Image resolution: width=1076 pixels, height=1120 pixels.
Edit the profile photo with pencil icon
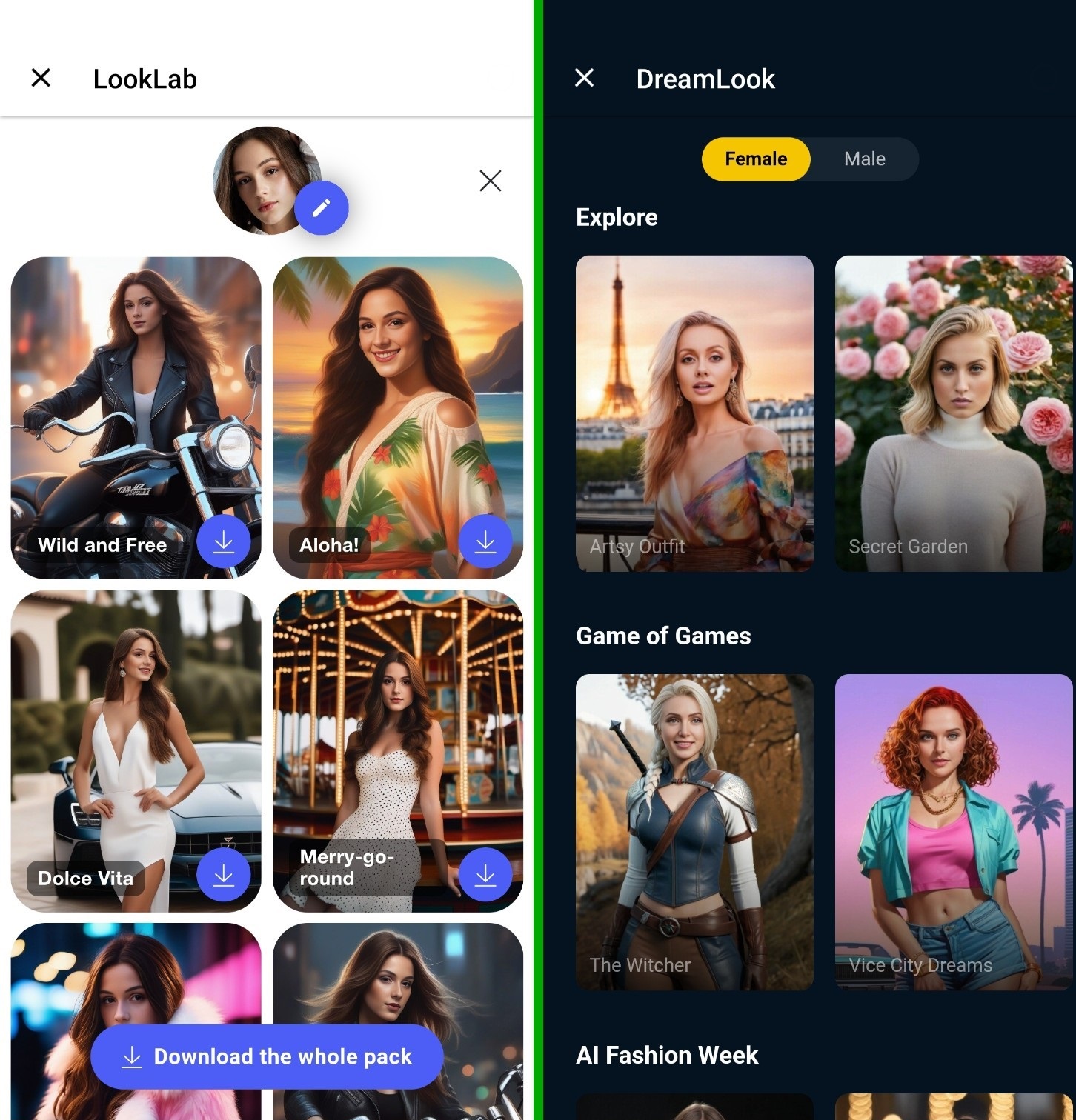(x=321, y=208)
